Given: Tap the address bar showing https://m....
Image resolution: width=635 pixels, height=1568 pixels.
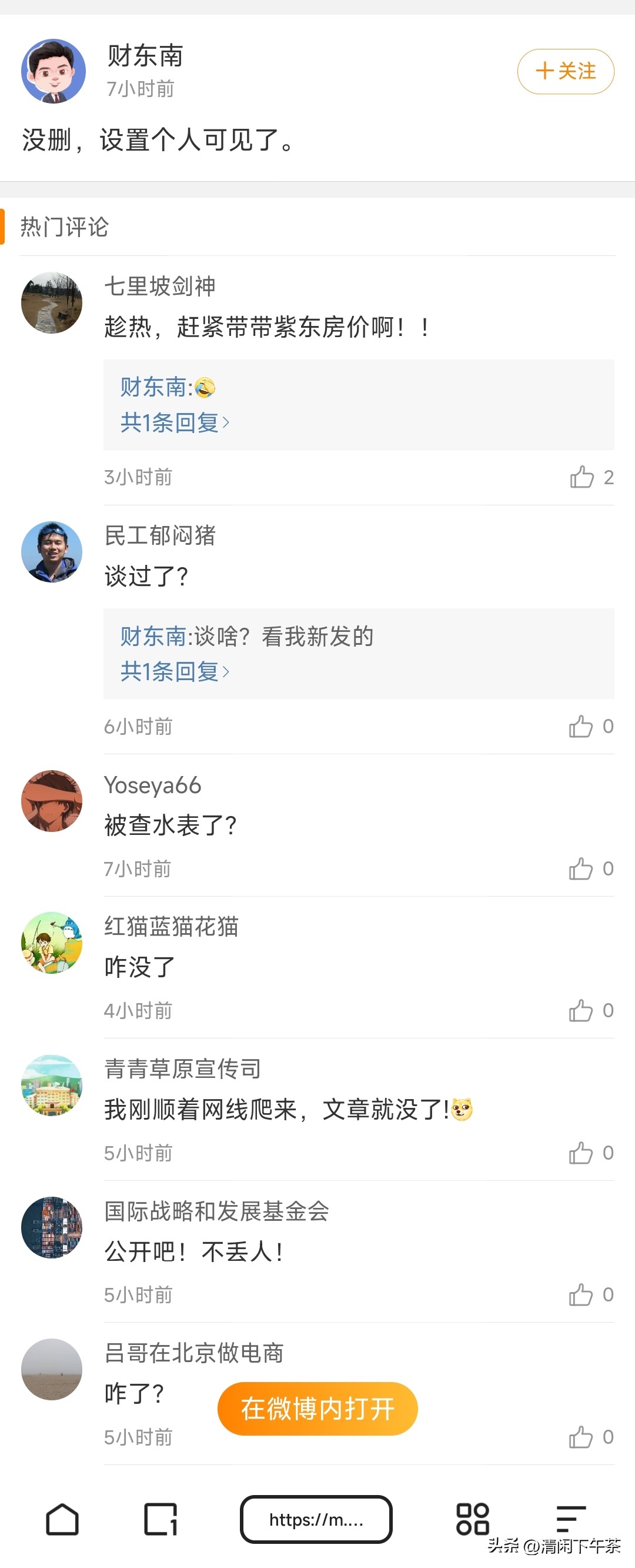Looking at the screenshot, I should [x=316, y=1518].
